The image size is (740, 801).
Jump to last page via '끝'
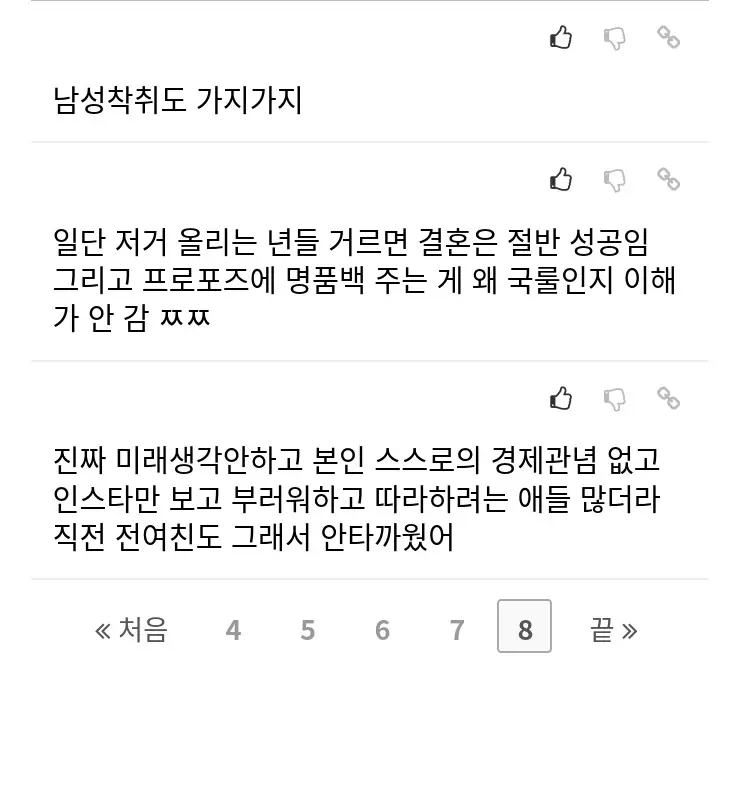tap(613, 629)
